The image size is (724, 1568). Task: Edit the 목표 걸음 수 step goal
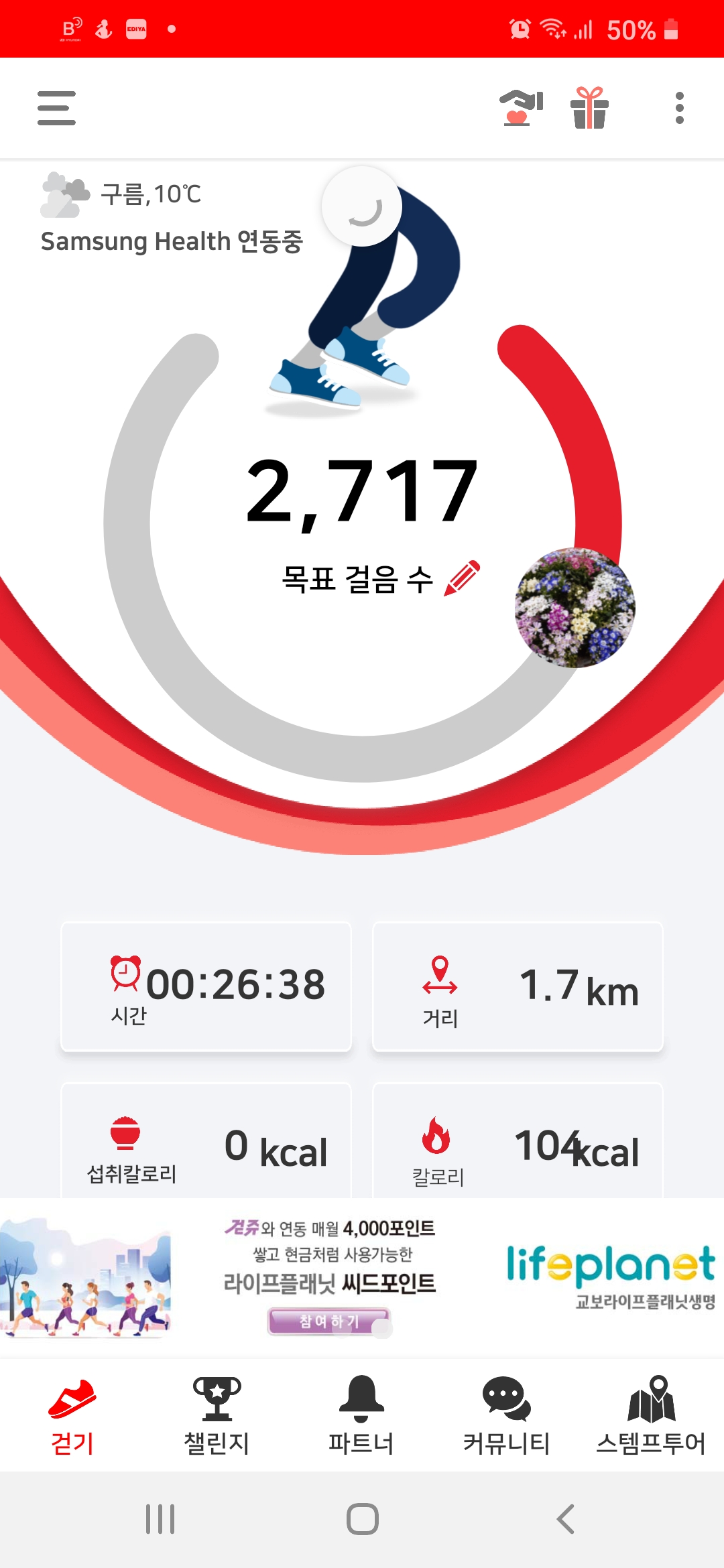tap(463, 578)
